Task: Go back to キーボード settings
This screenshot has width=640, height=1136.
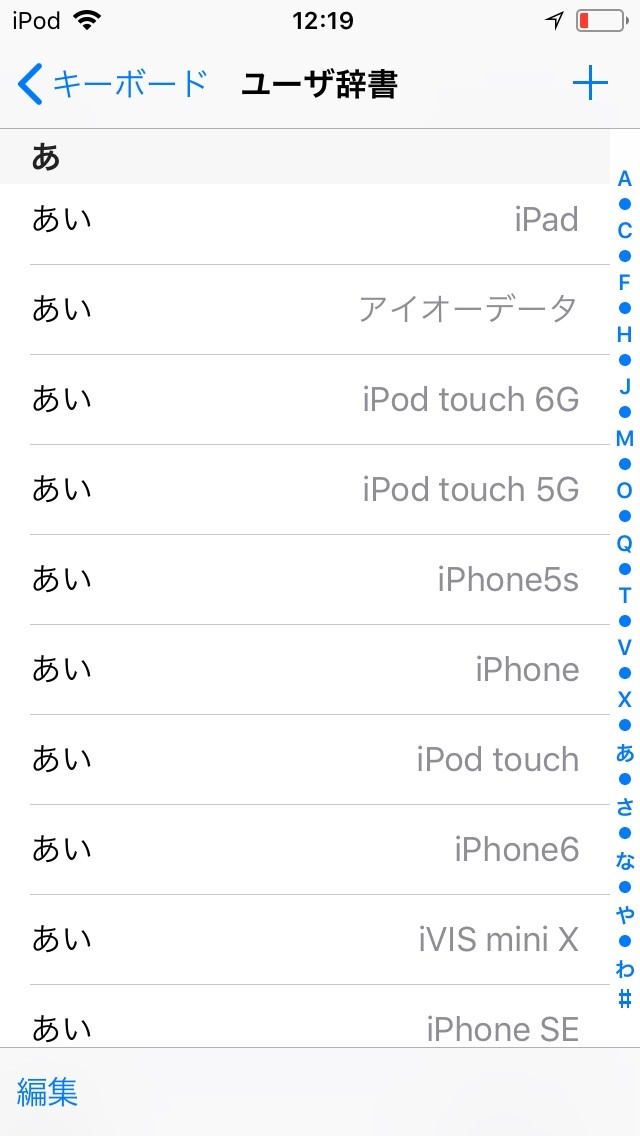Action: click(x=112, y=85)
